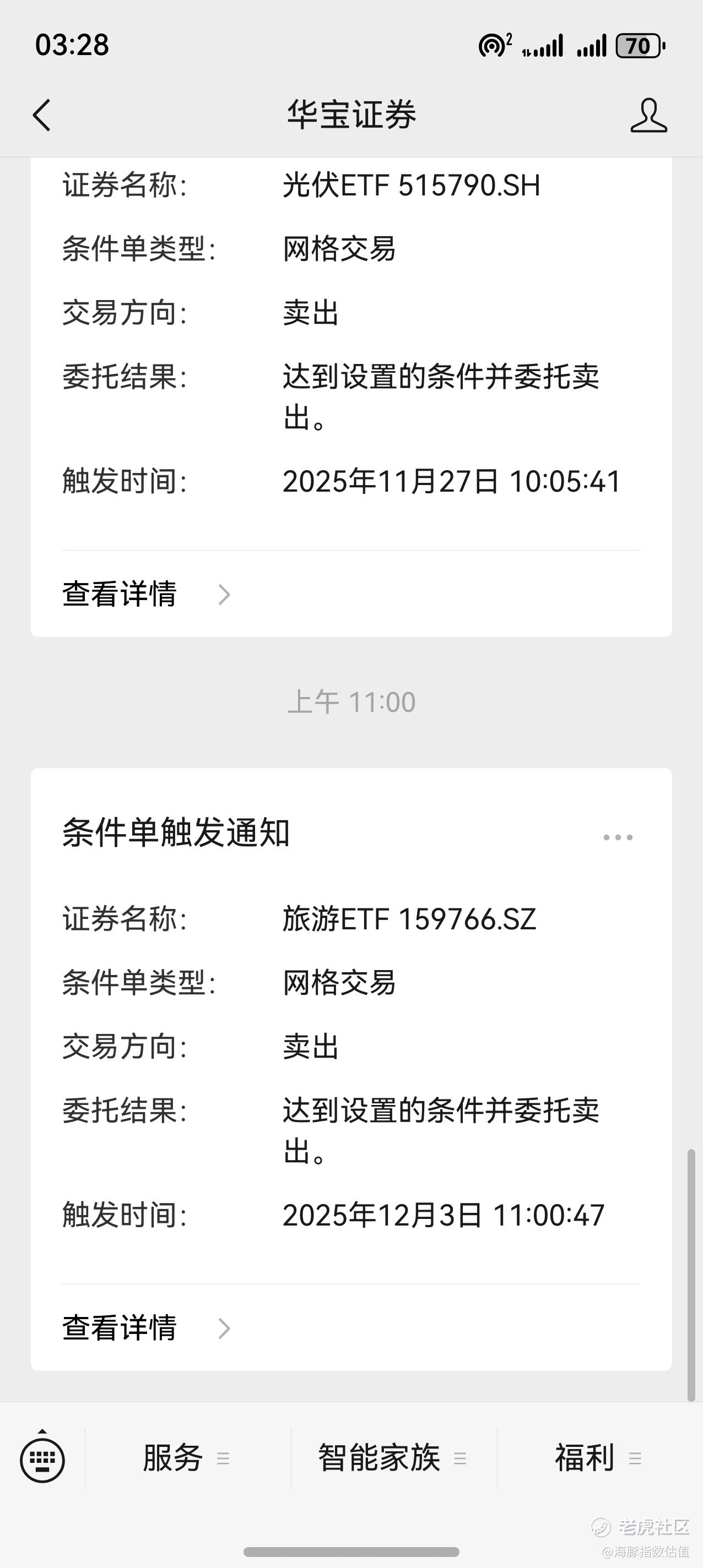Viewport: 703px width, 1568px height.
Task: Open 查看详情 for the 光伏ETF notification
Action: point(146,594)
